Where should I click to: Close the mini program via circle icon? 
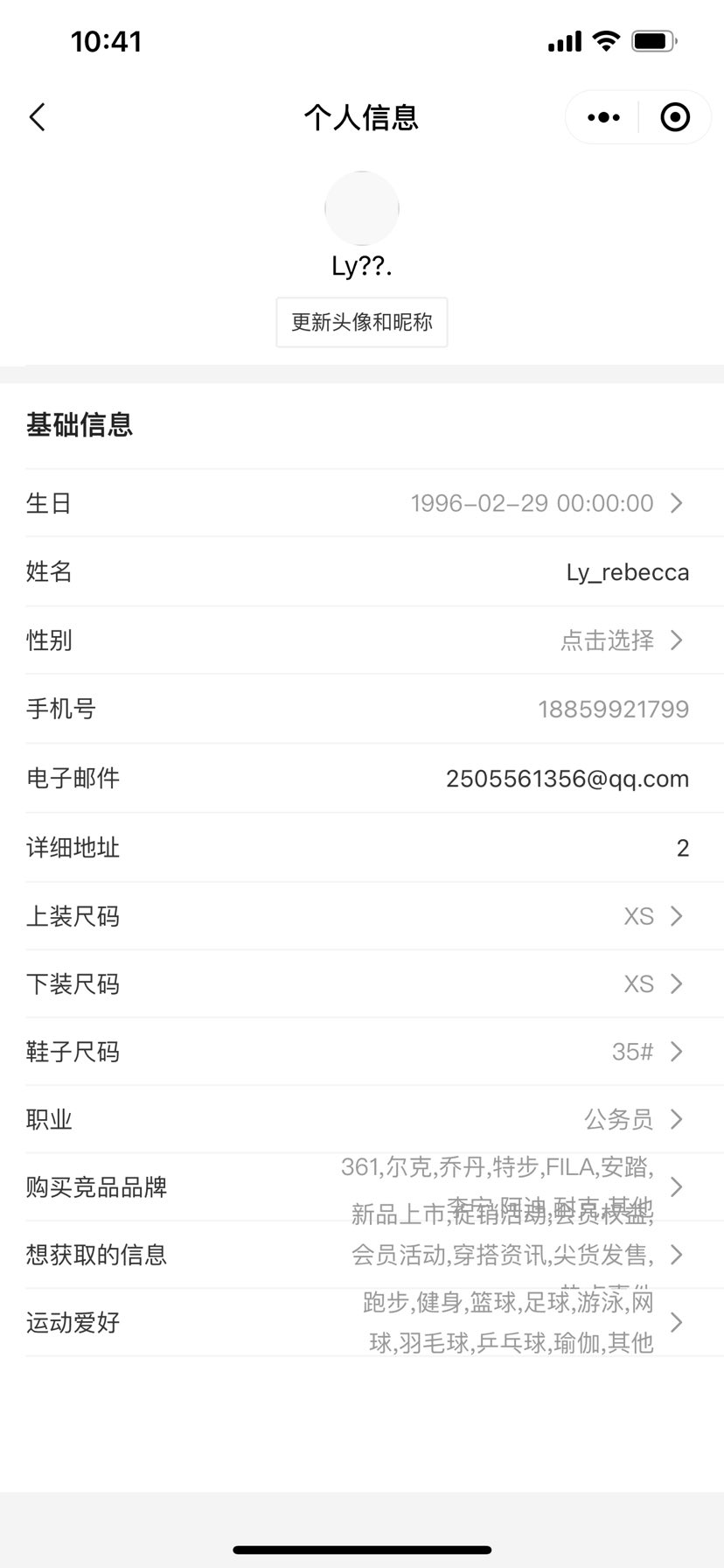(675, 117)
